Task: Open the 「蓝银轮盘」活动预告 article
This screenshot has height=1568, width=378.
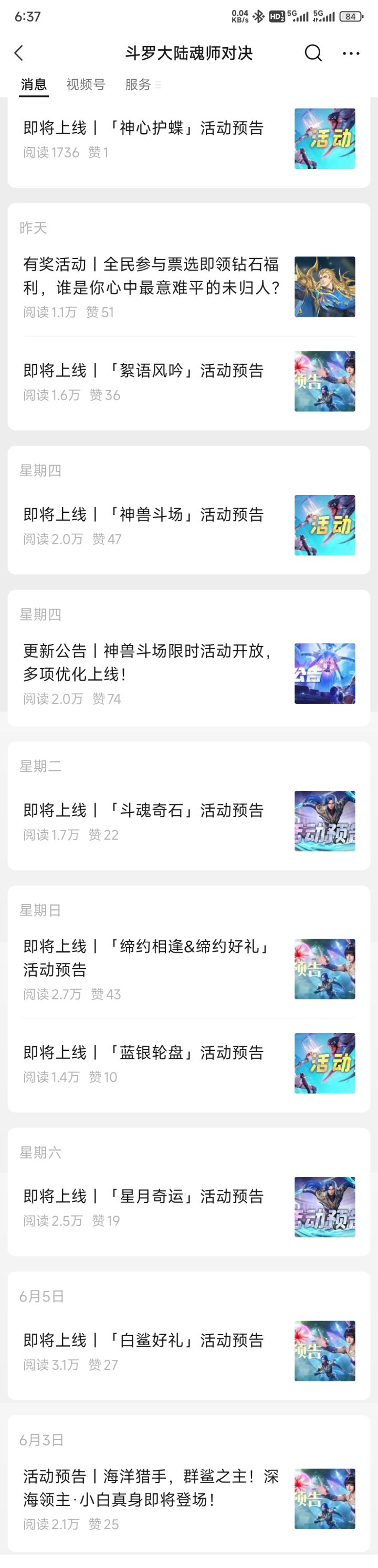Action: 143,1053
